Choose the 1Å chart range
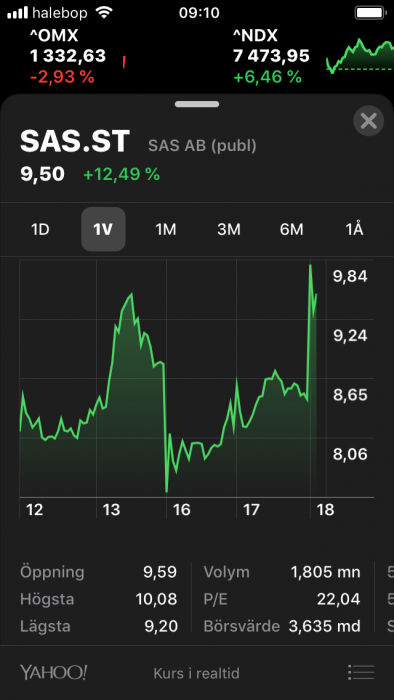394x700 pixels. coord(354,229)
